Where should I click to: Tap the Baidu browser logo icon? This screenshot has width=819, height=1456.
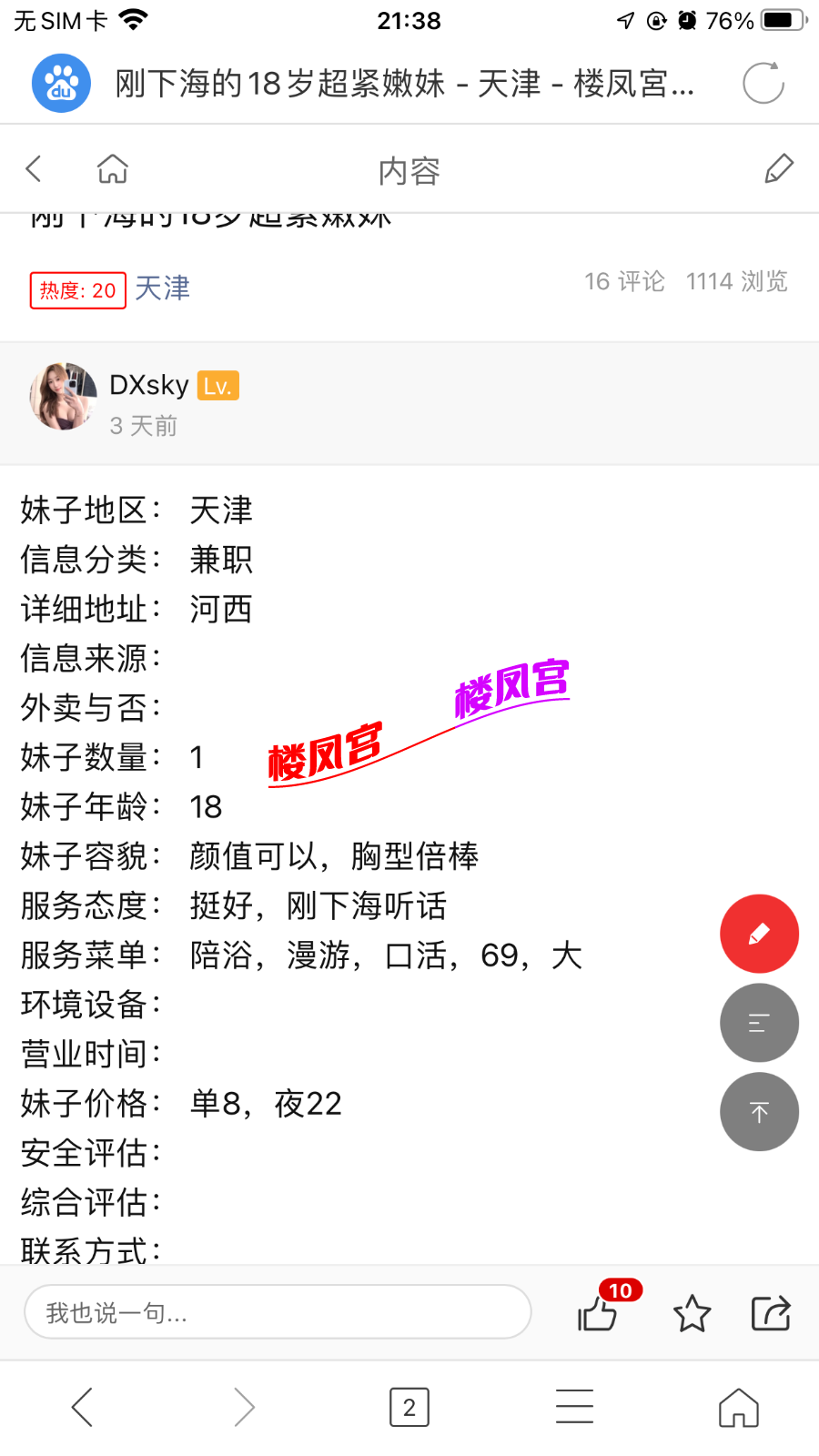(x=60, y=82)
